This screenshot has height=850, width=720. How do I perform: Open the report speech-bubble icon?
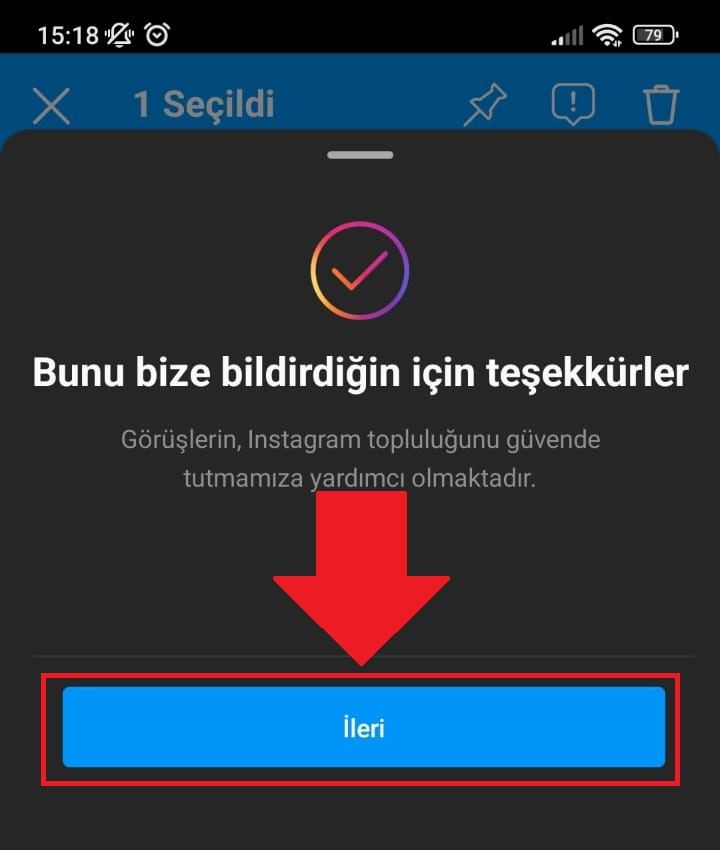point(573,104)
